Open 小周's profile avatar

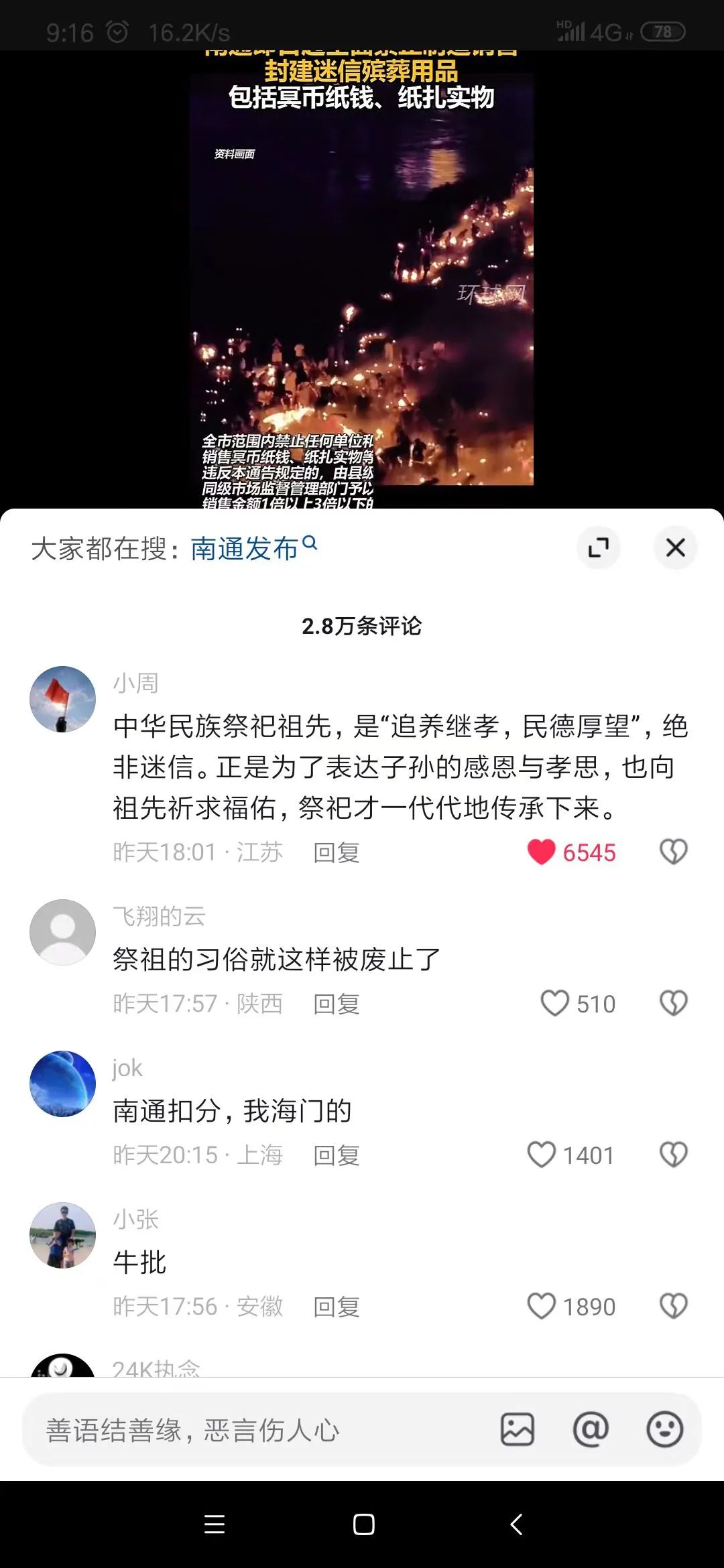click(63, 699)
